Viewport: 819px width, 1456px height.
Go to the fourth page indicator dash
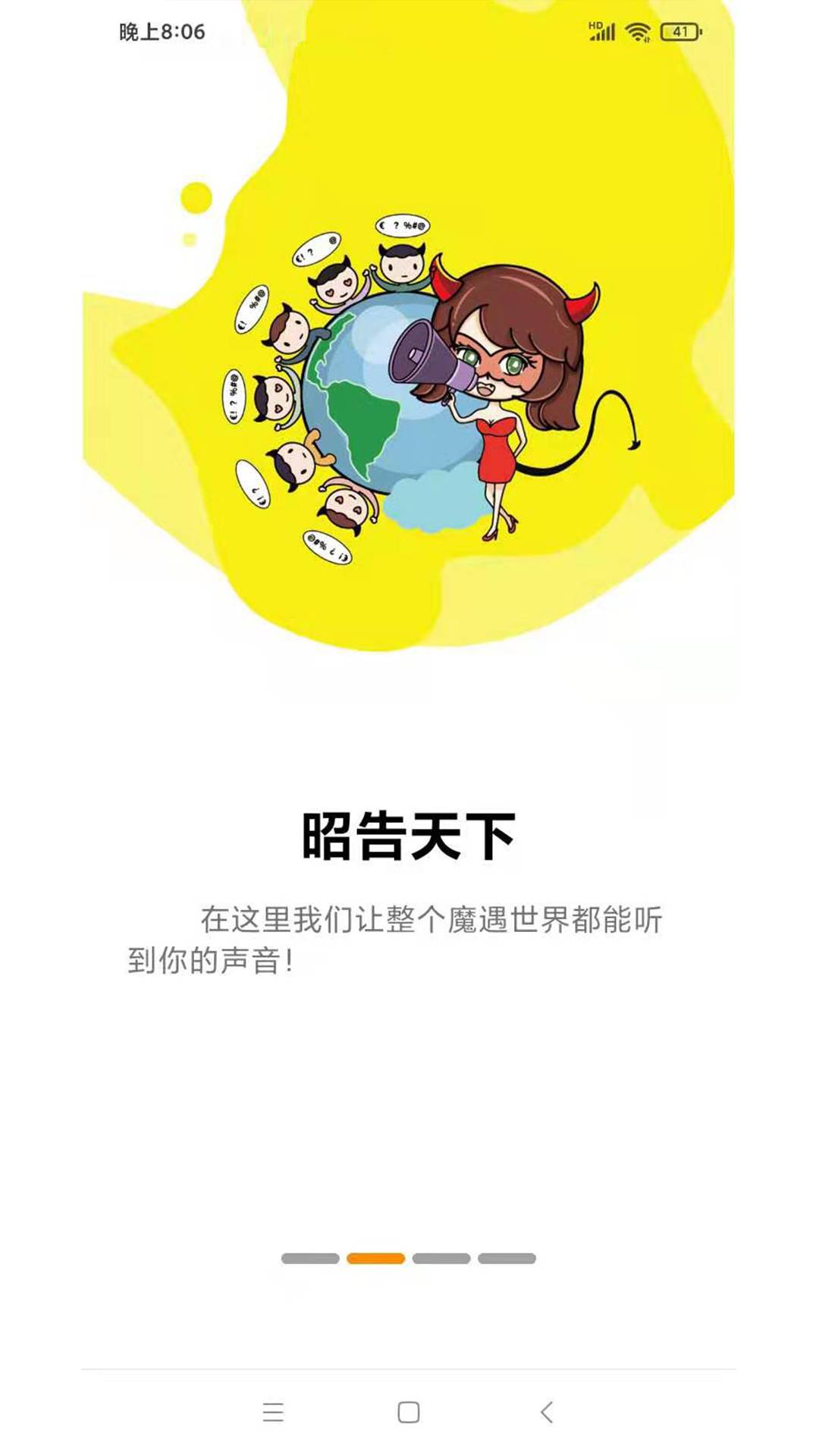pos(507,1258)
